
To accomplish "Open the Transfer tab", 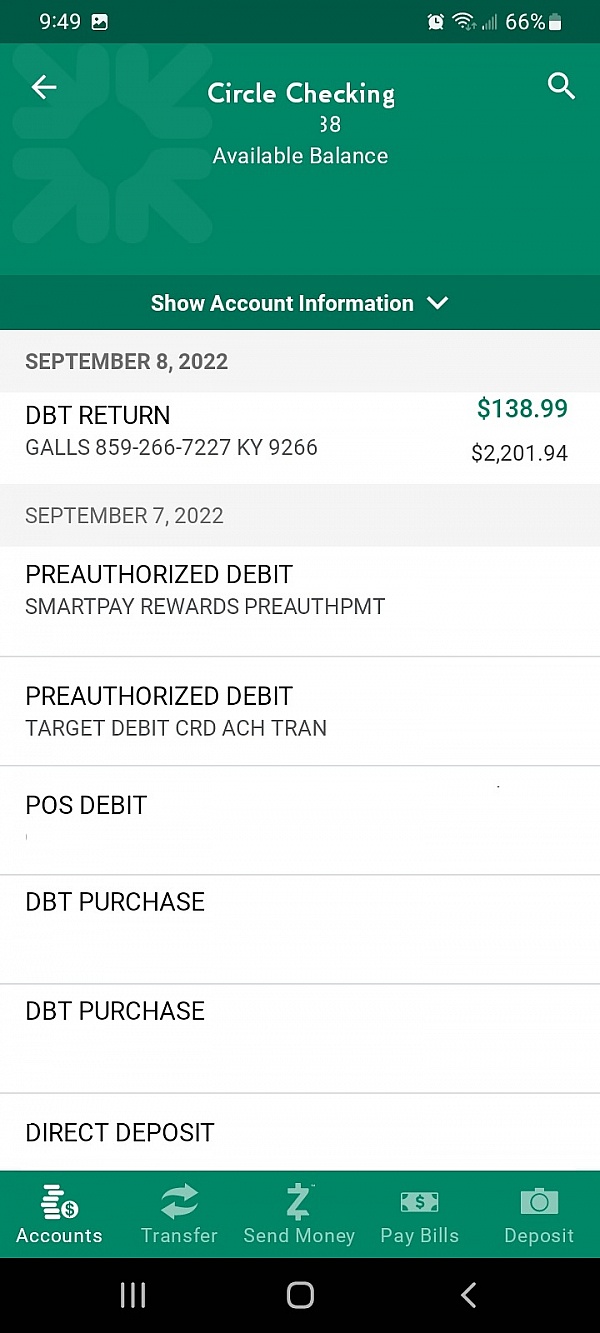I will point(179,1214).
